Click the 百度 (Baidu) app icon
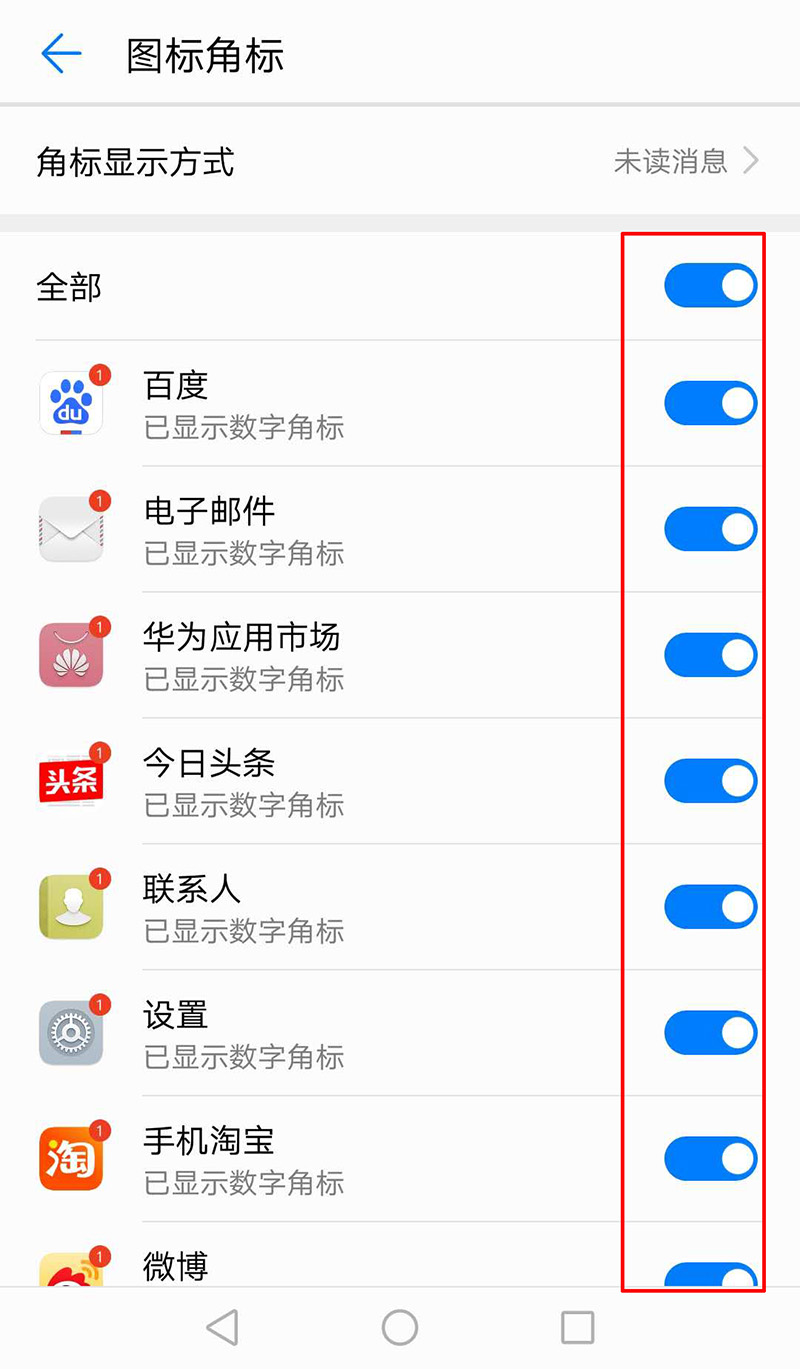800x1369 pixels. tap(71, 401)
